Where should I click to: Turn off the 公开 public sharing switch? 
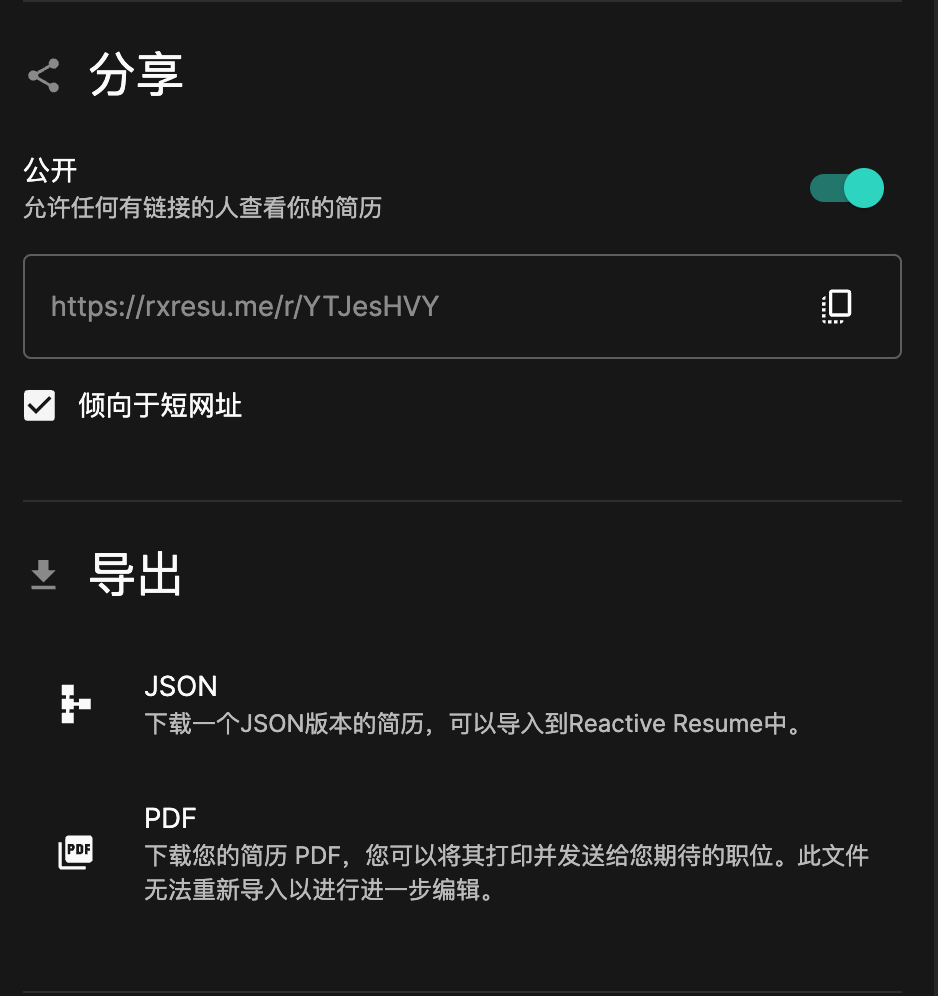click(846, 188)
